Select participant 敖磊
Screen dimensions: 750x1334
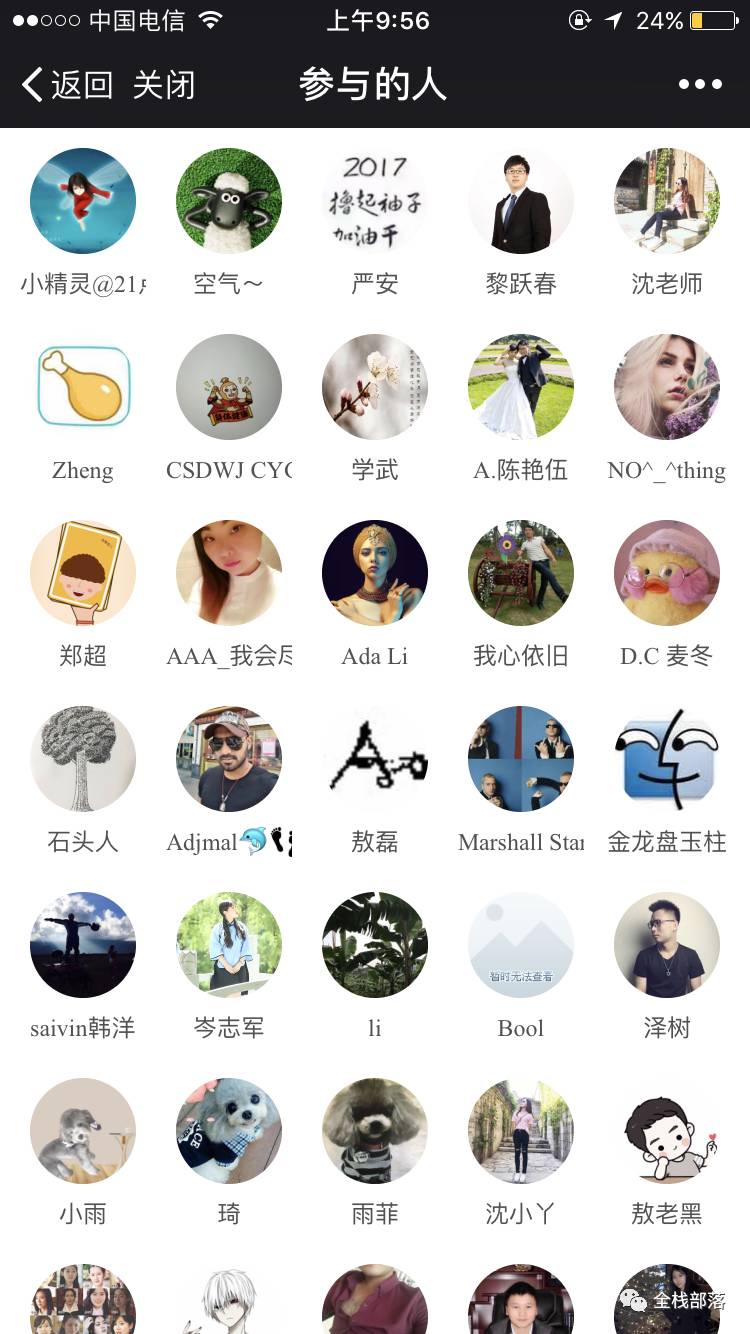pyautogui.click(x=375, y=759)
